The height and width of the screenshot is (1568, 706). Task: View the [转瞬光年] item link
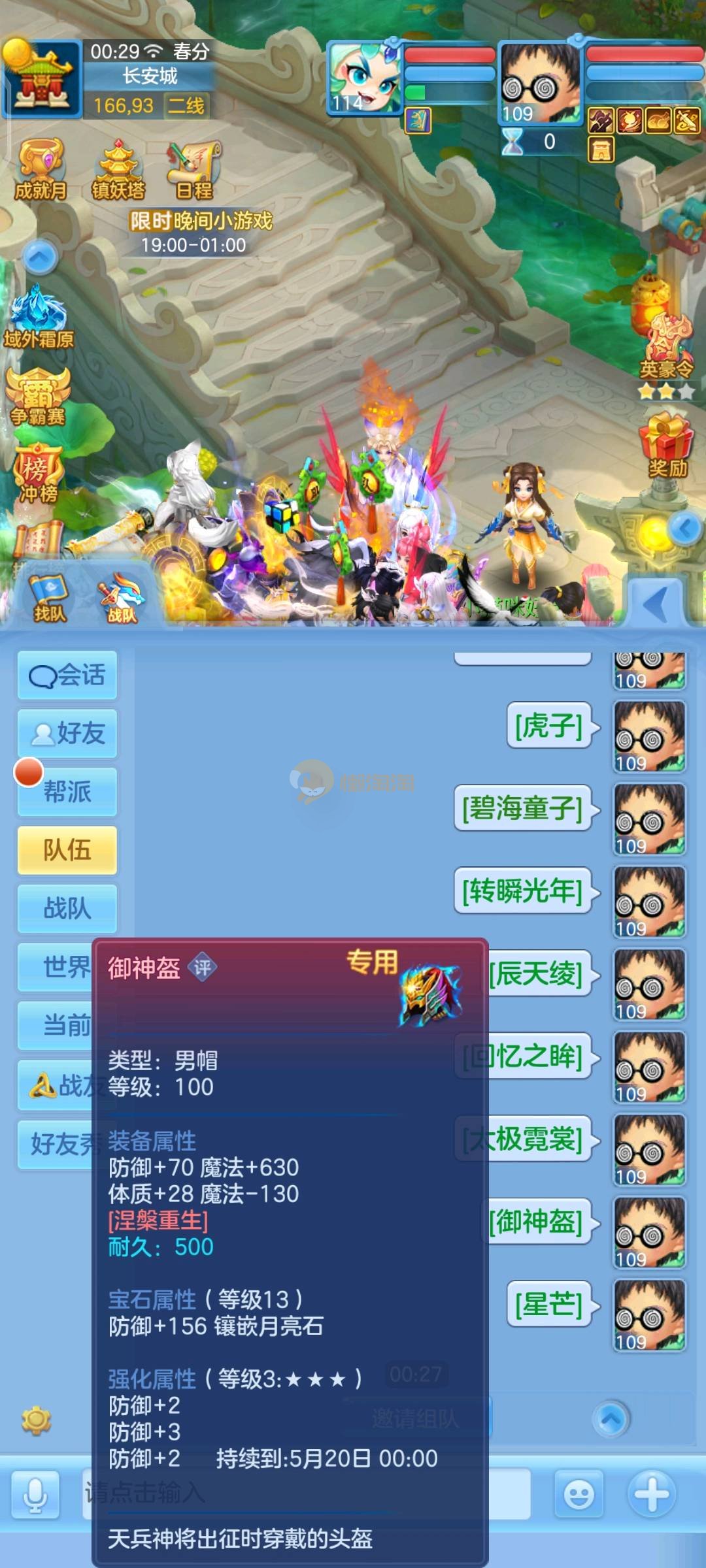(523, 891)
